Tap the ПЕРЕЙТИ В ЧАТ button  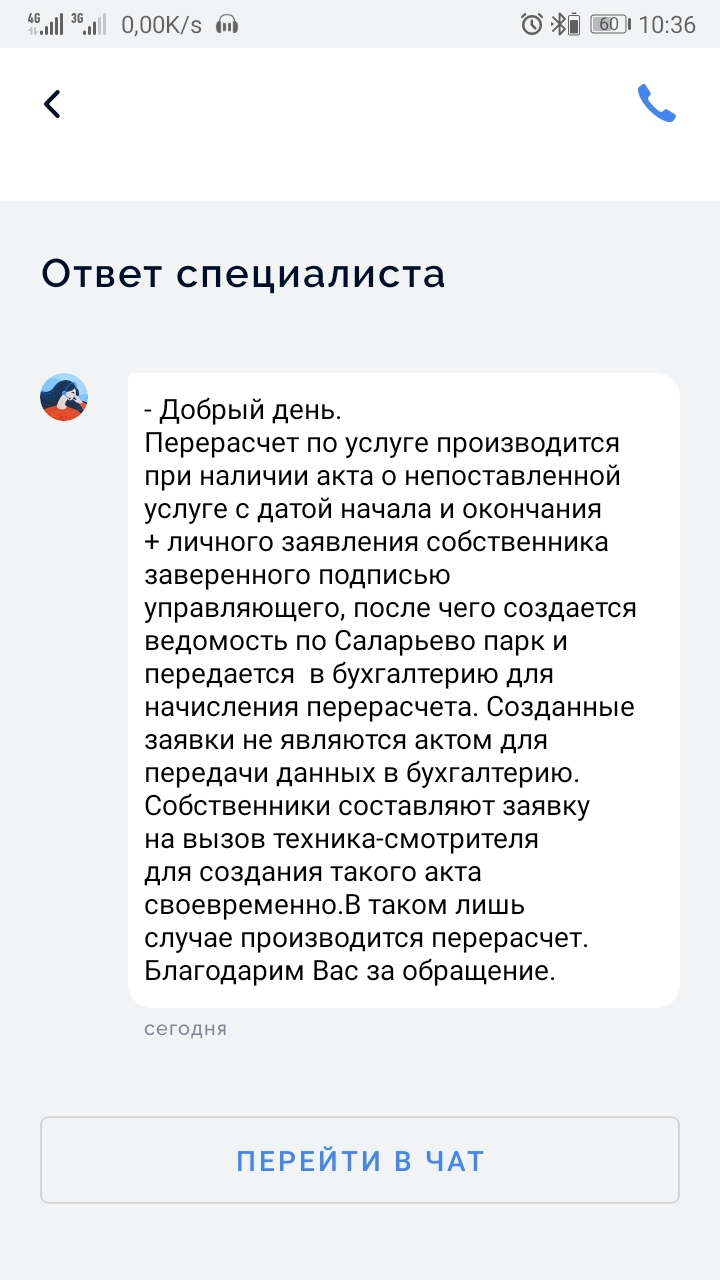pyautogui.click(x=360, y=1160)
